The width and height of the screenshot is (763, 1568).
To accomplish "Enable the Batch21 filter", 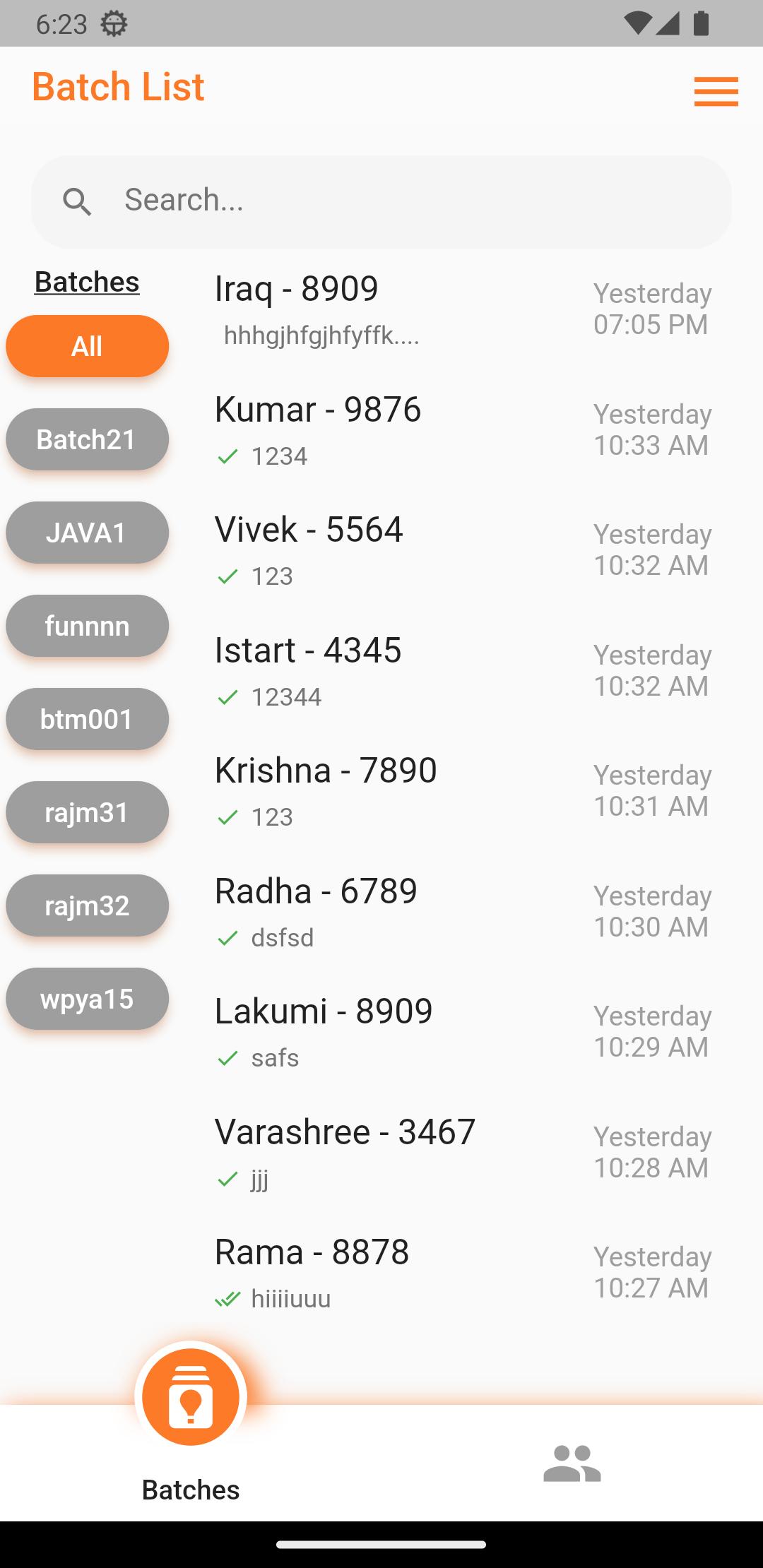I will click(x=86, y=439).
